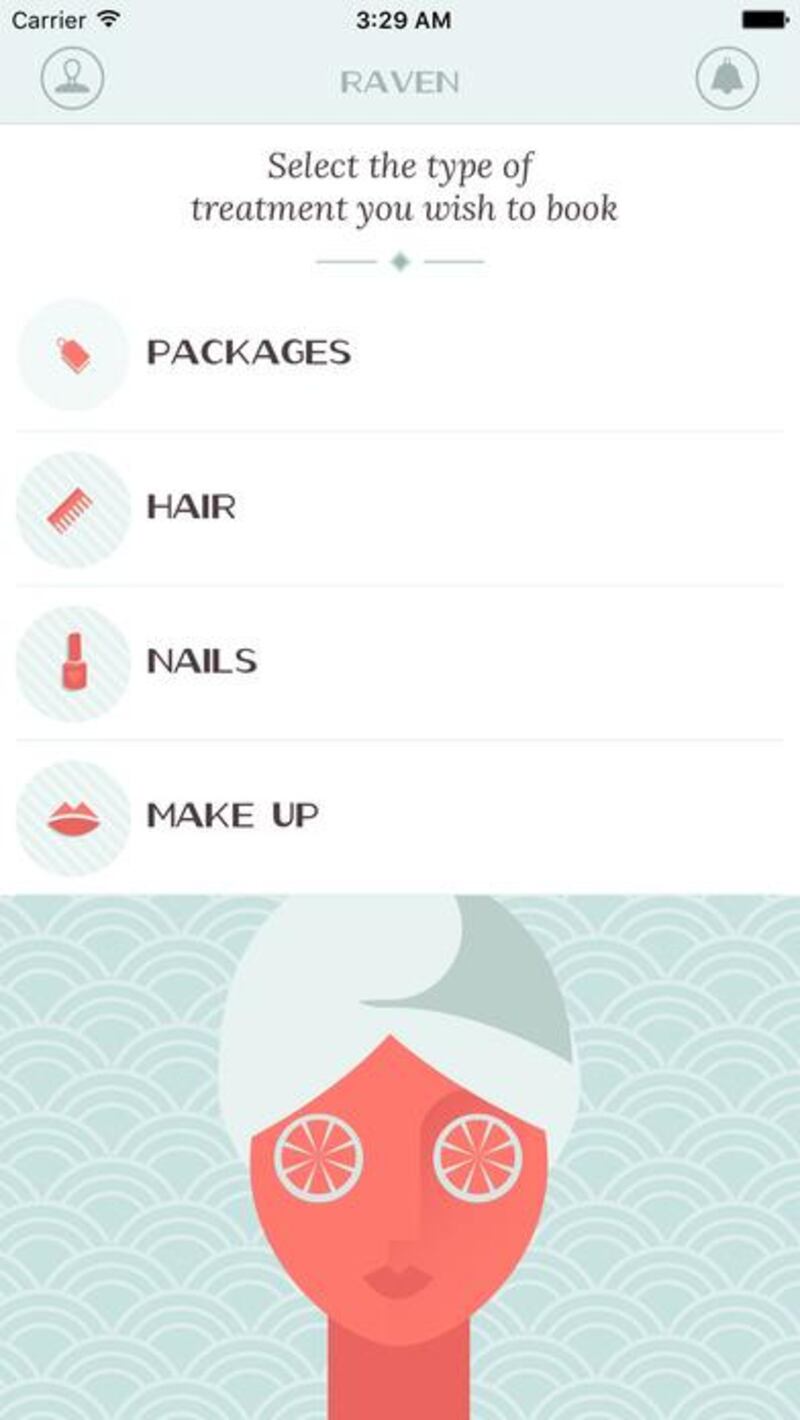
Task: Select the lips icon next to Make Up
Action: tap(72, 816)
